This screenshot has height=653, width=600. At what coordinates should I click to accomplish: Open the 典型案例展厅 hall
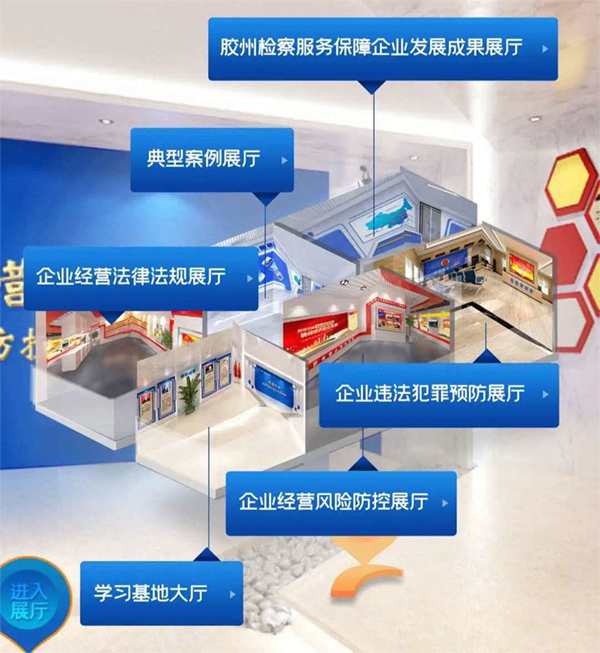coord(212,160)
